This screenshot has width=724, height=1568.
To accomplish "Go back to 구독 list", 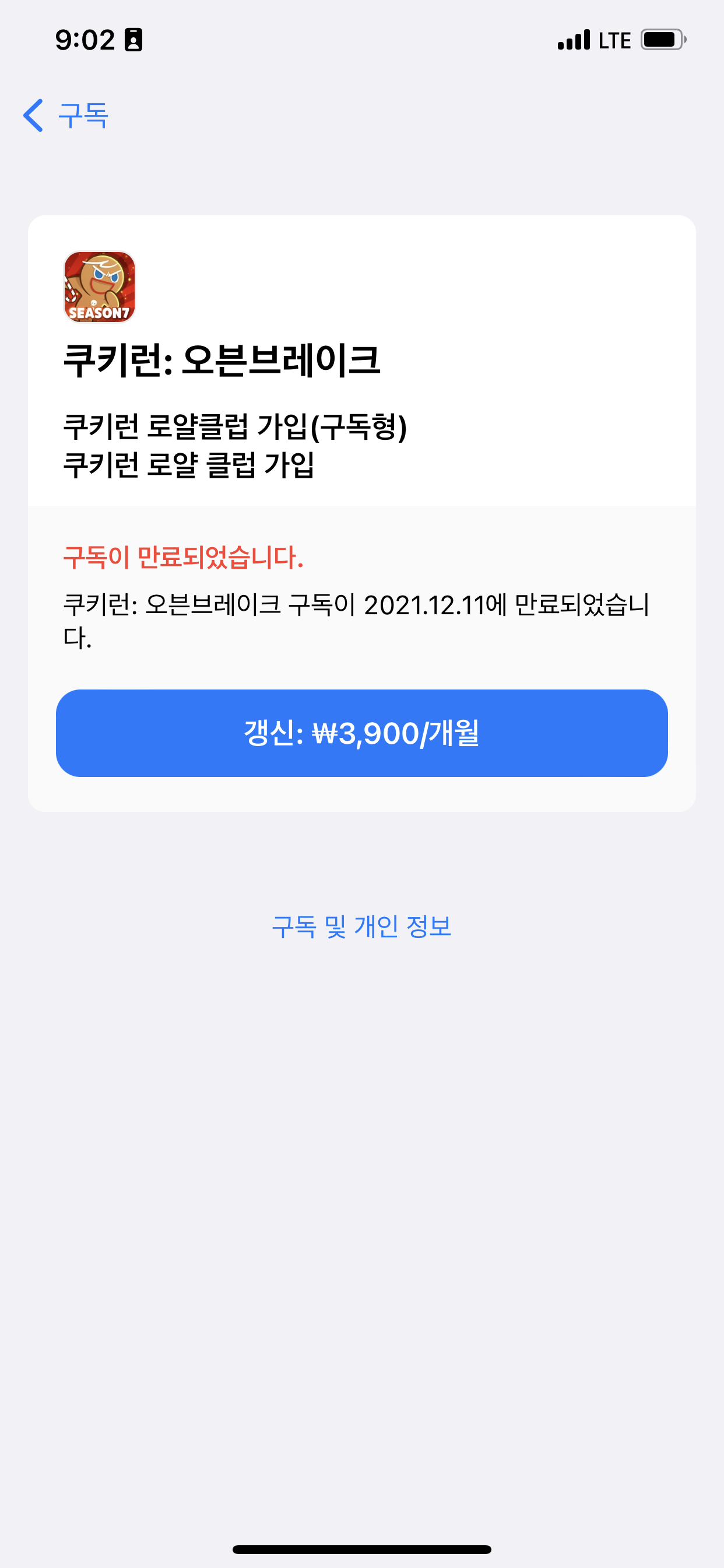I will 66,115.
